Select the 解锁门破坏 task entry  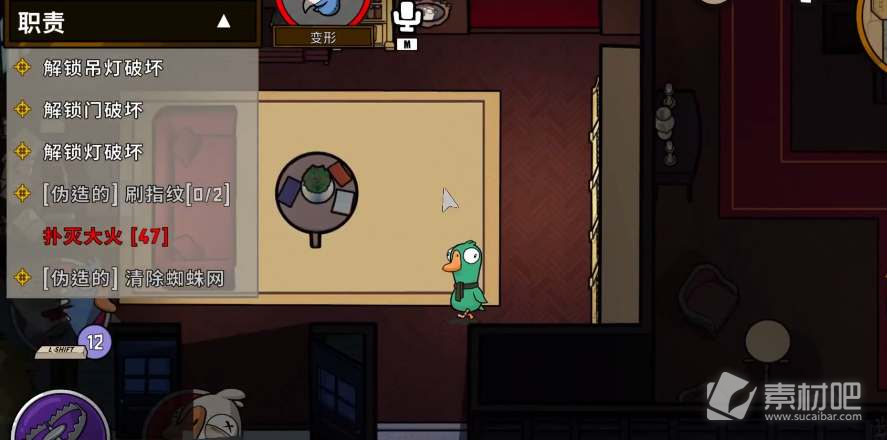pyautogui.click(x=92, y=110)
